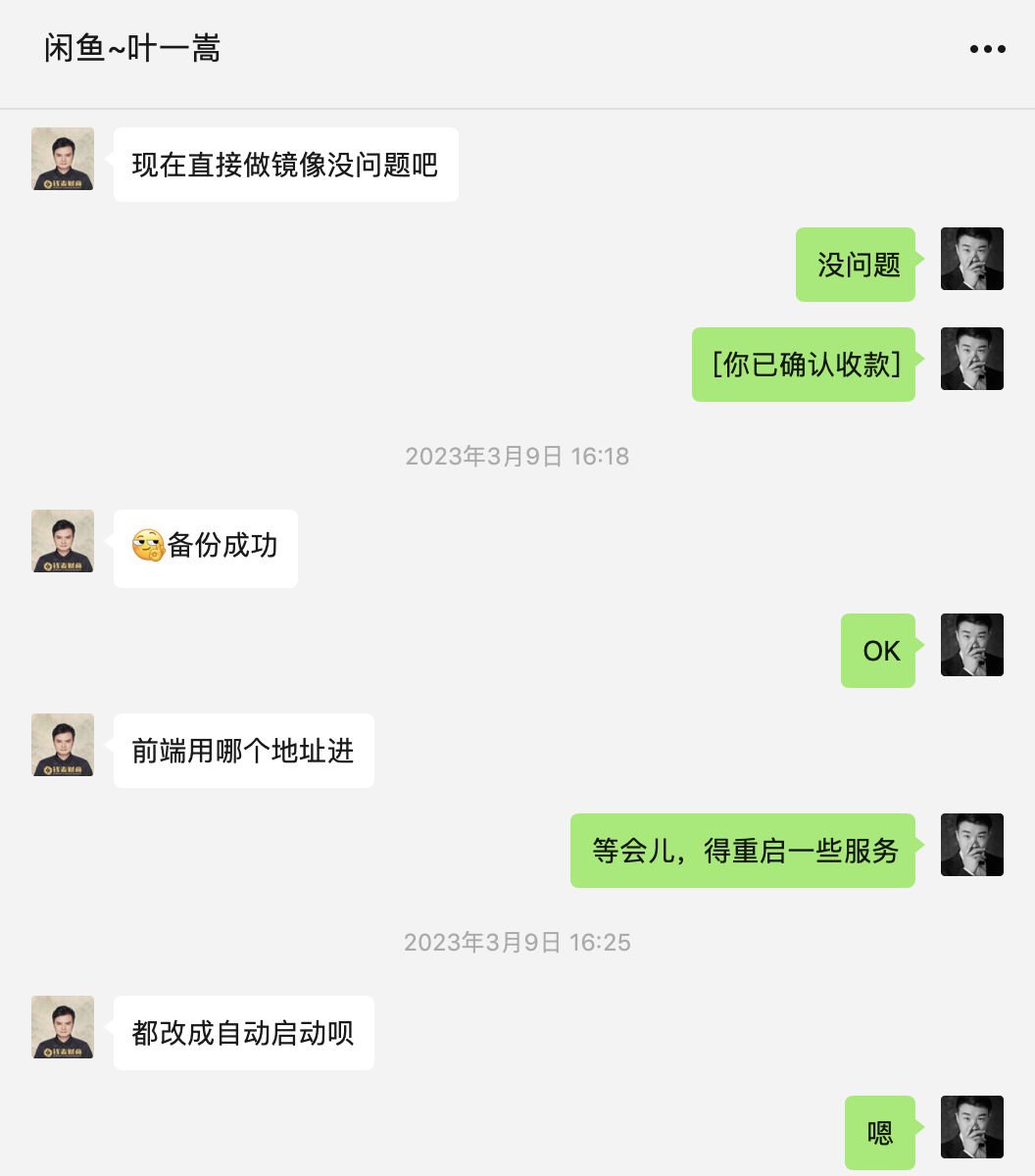View the "[你已确认收款]" payment message
Viewport: 1035px width, 1176px height.
[804, 365]
